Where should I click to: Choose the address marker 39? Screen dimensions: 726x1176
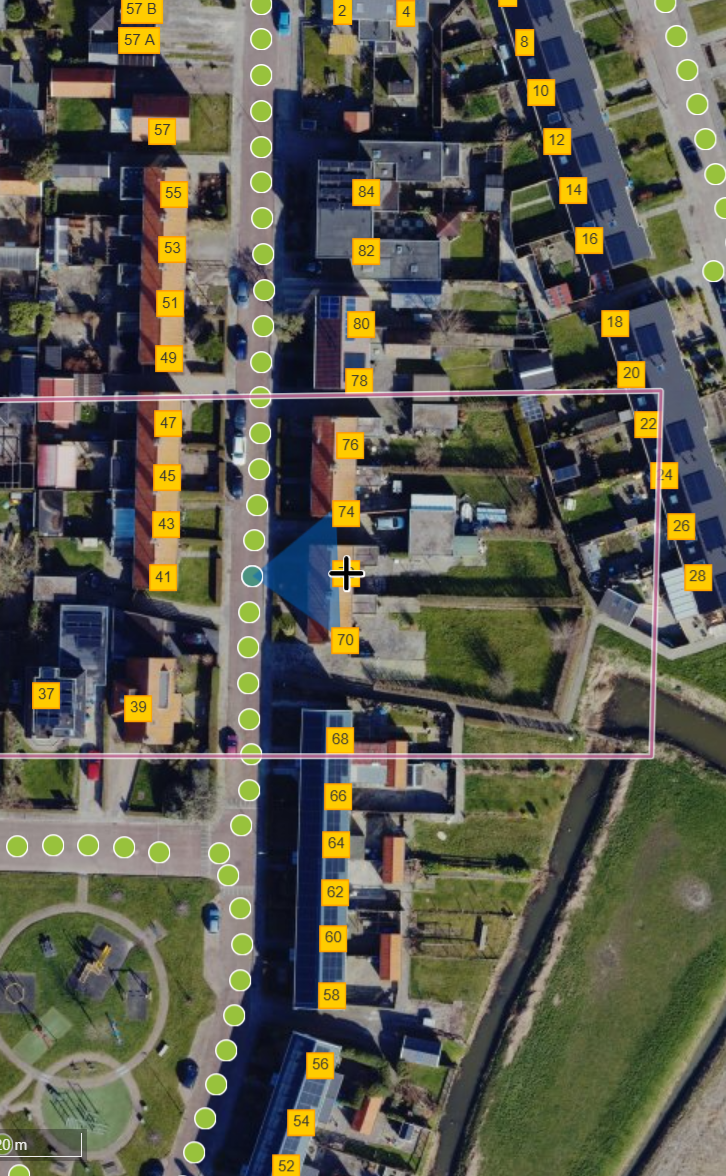(x=138, y=707)
